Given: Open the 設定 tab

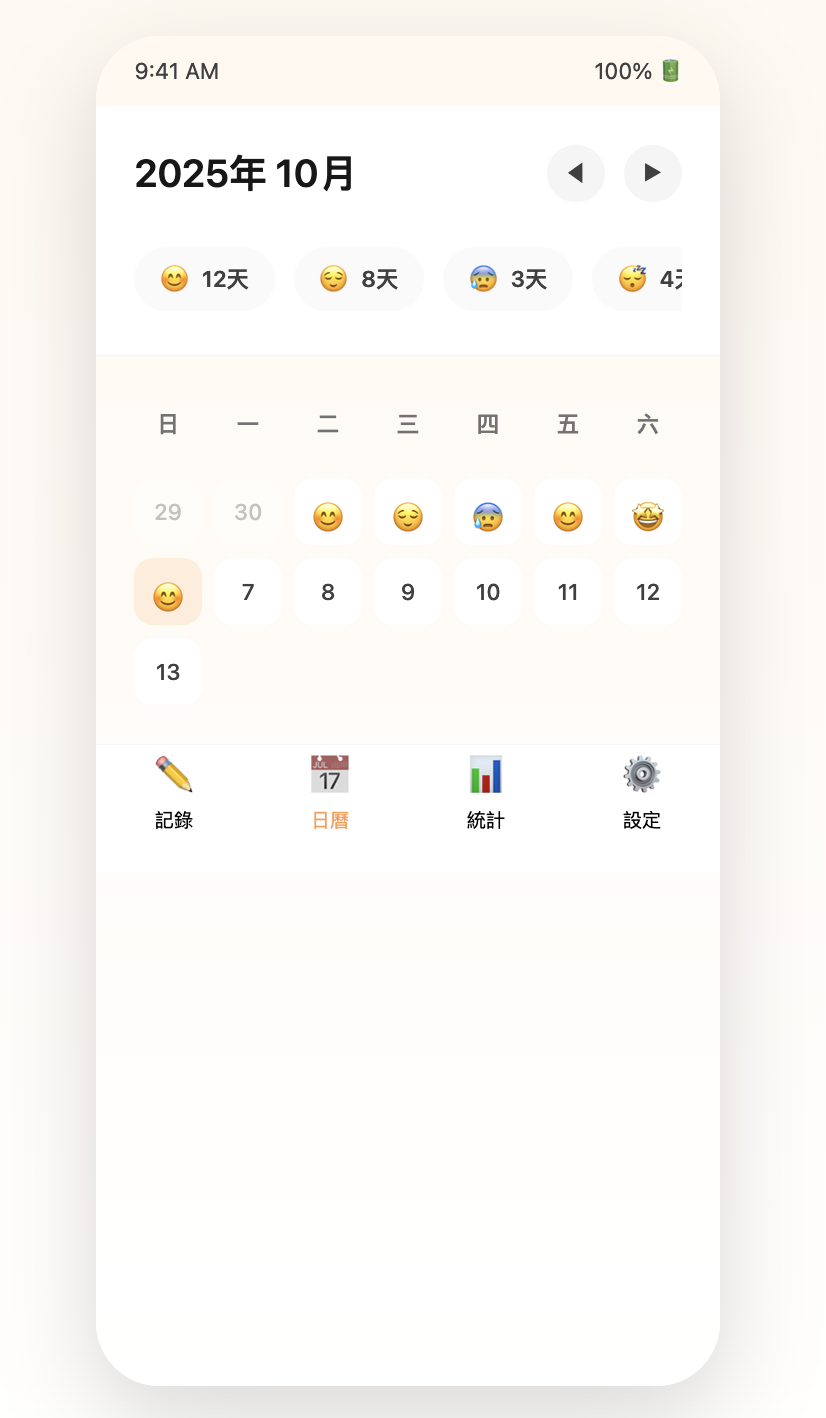Looking at the screenshot, I should pos(642,794).
